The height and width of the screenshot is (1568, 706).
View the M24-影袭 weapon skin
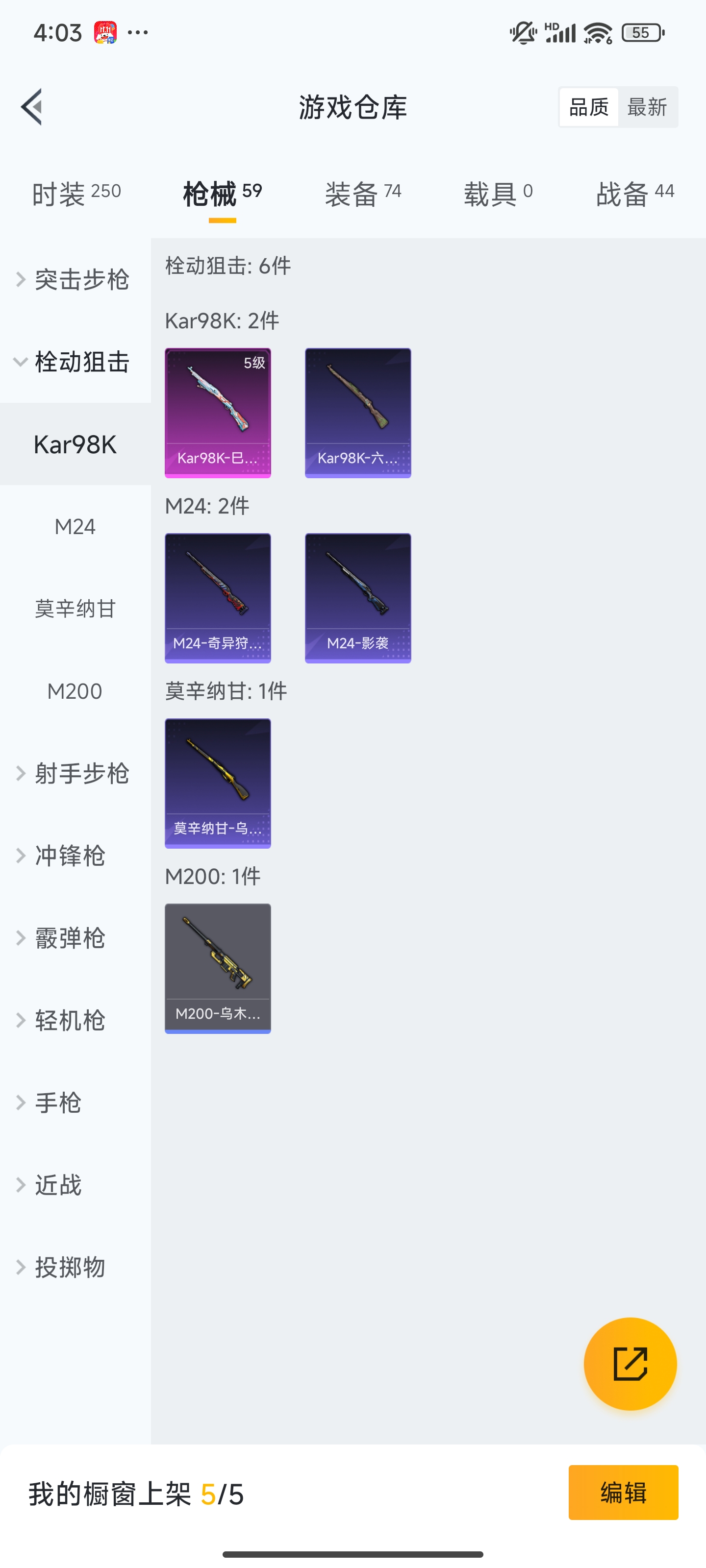(358, 598)
